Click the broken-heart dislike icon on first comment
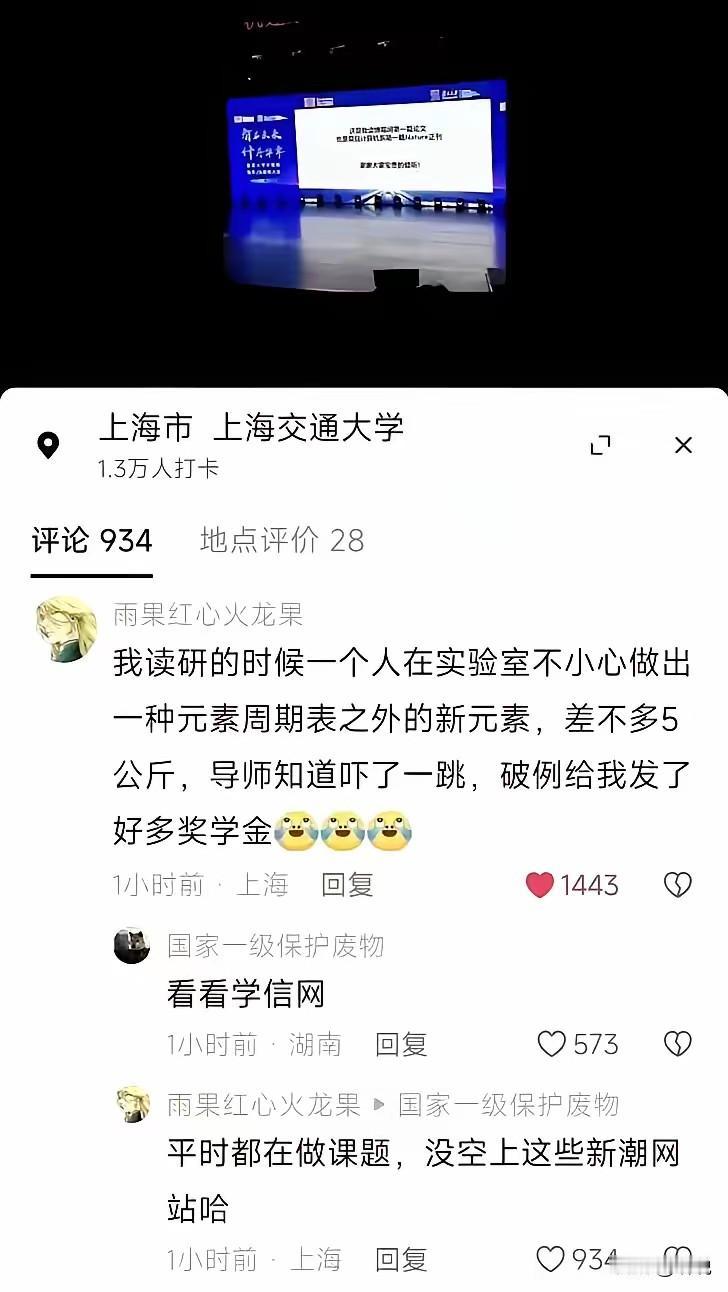Screen dimensions: 728x1292 pos(677,886)
